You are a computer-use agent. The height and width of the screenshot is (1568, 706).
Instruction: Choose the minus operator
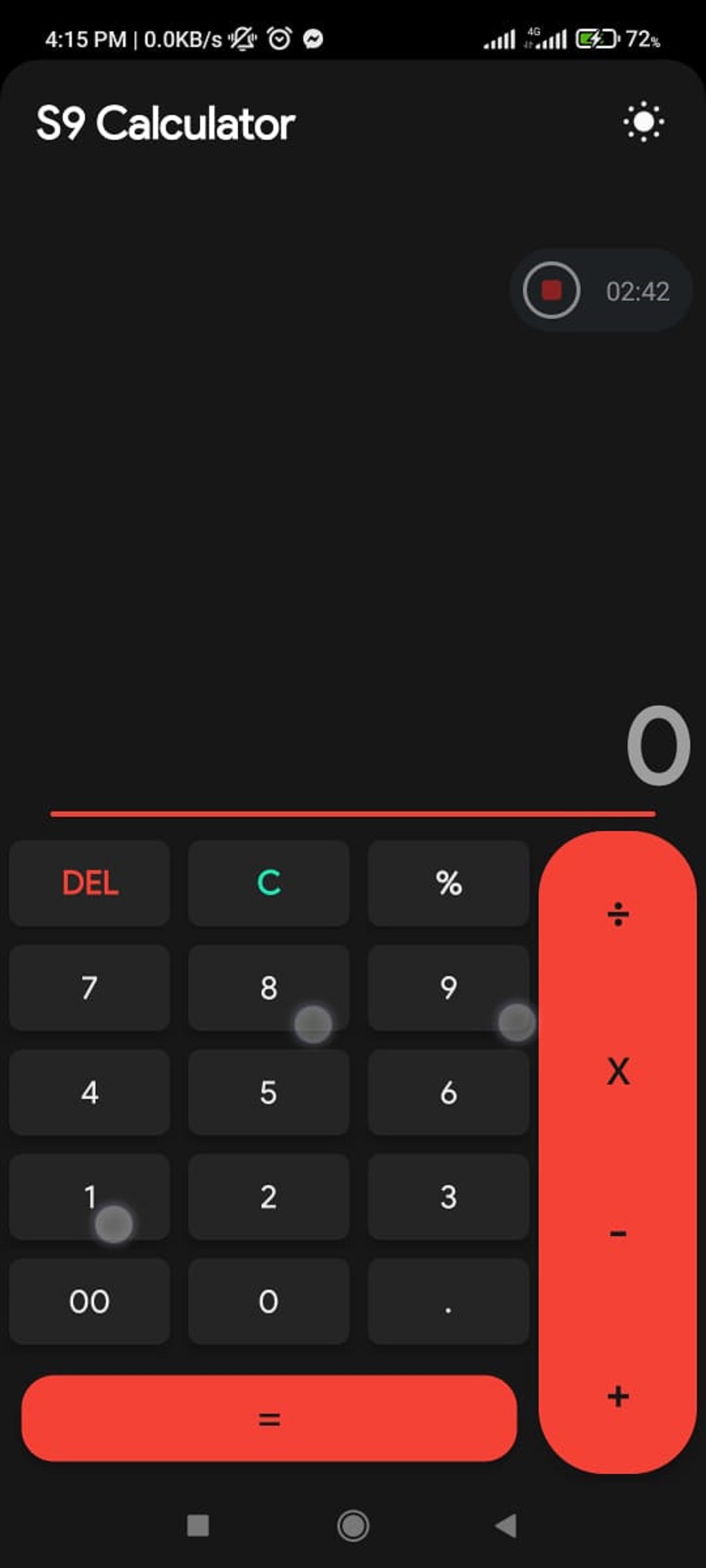pos(618,1233)
